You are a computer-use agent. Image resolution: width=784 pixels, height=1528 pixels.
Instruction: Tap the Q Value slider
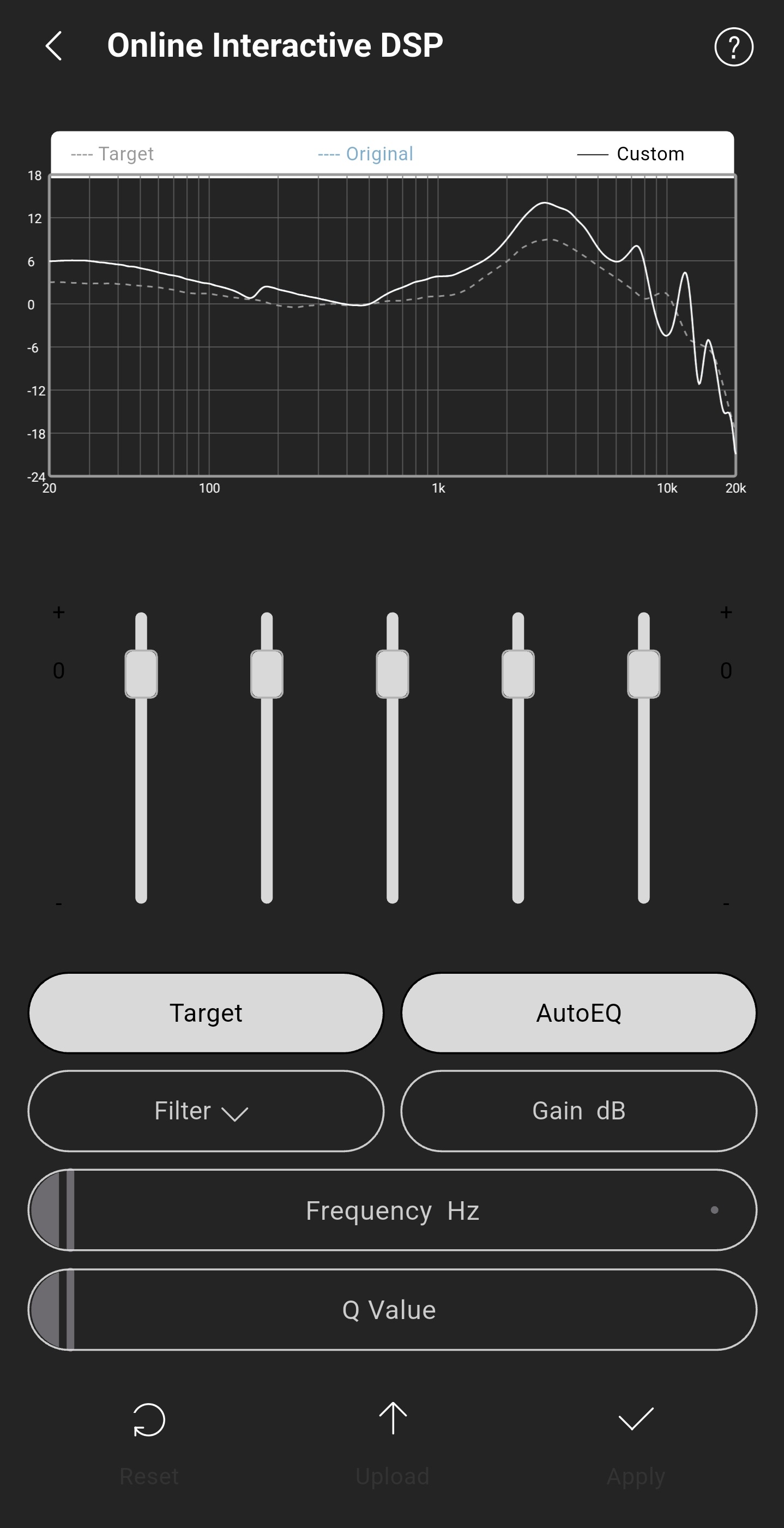click(x=392, y=1309)
